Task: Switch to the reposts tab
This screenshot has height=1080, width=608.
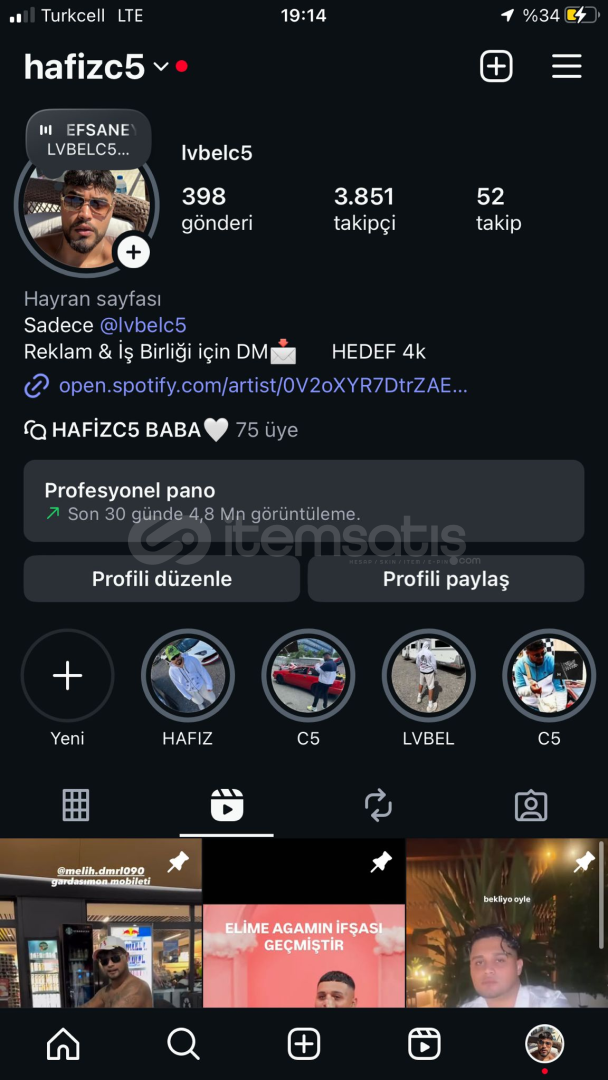Action: [378, 805]
